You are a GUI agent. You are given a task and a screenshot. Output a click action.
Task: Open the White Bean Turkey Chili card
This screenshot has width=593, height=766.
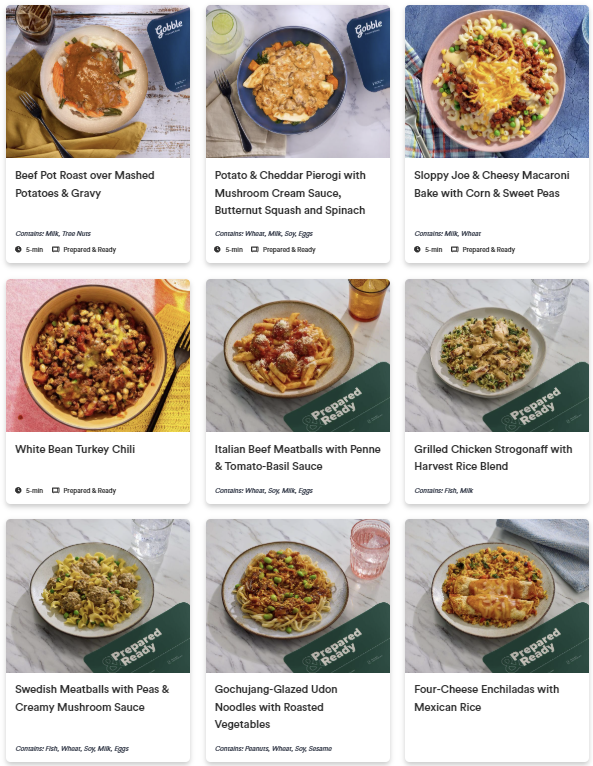pyautogui.click(x=98, y=391)
